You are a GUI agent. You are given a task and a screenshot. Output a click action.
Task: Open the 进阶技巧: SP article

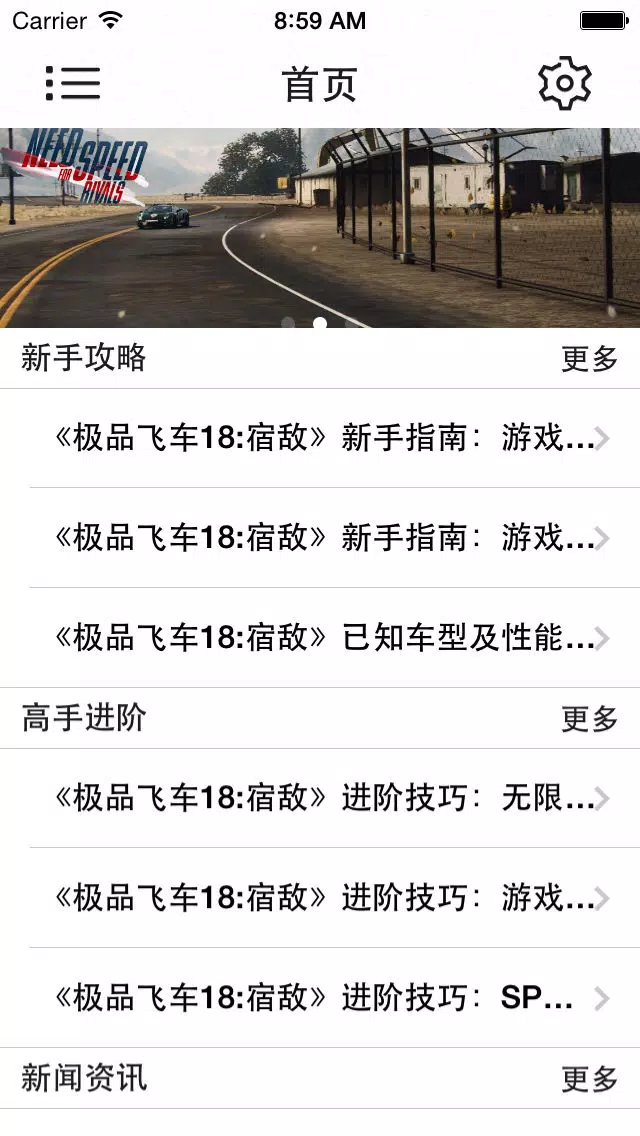(320, 998)
